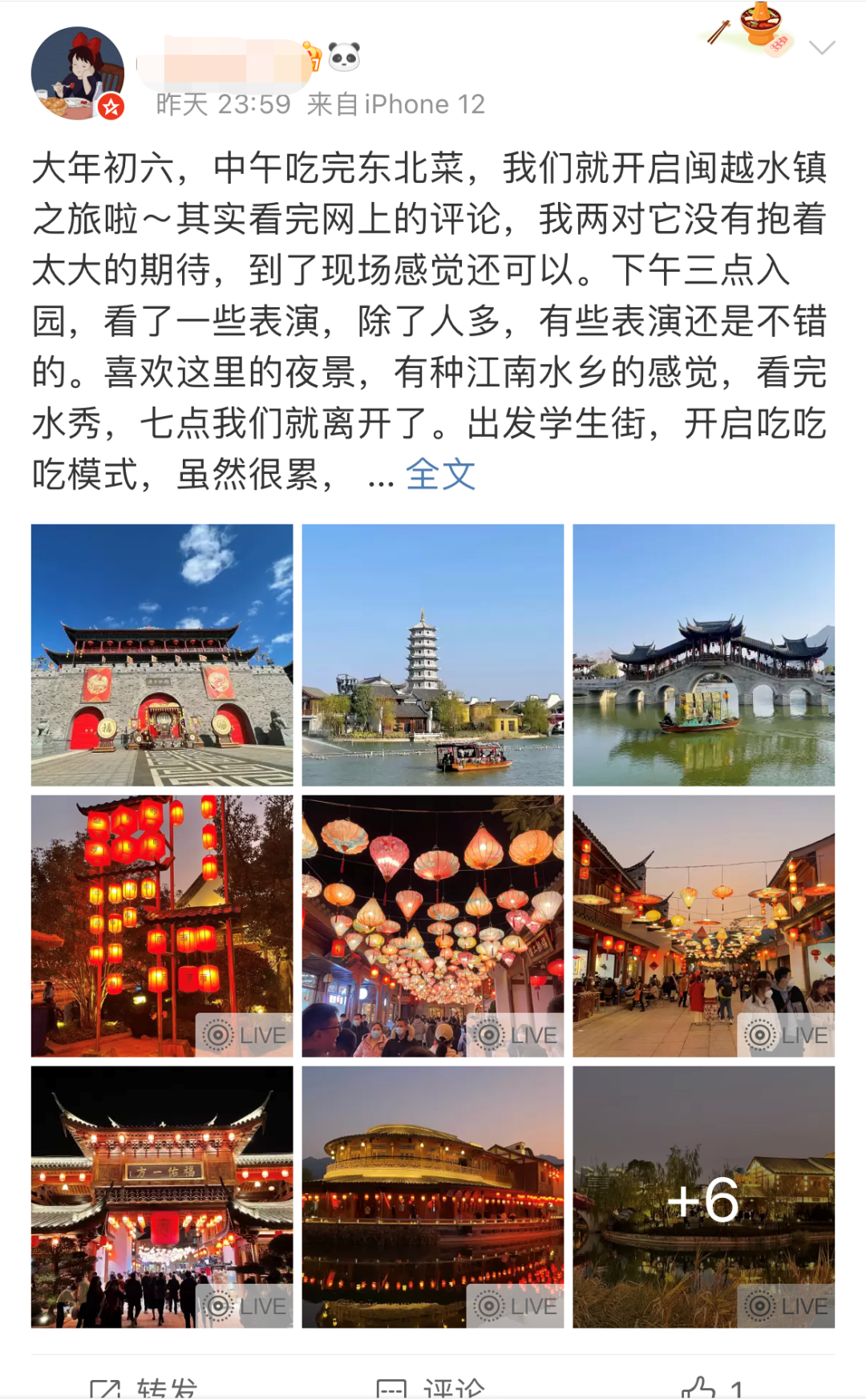Repost this post via 转发
This screenshot has width=866, height=1400.
pos(144,1387)
